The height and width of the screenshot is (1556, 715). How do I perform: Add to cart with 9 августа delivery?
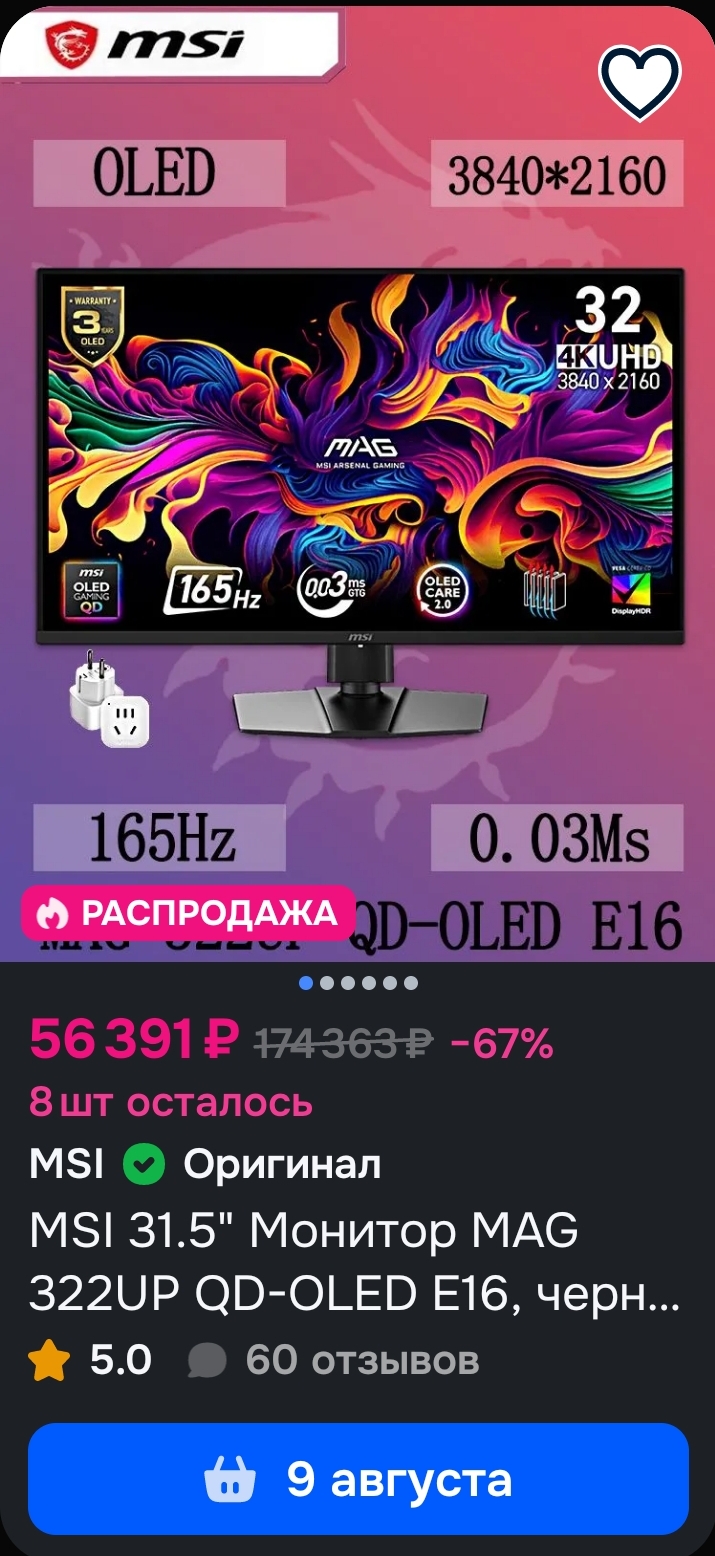tap(358, 1479)
